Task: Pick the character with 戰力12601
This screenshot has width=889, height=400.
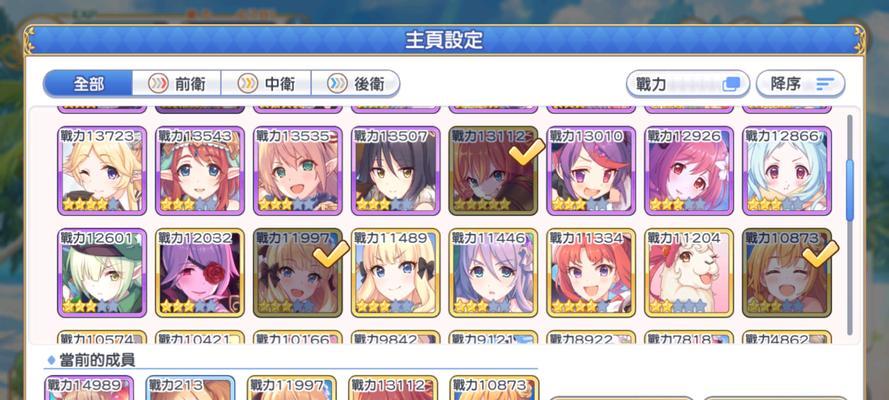Action: 102,272
